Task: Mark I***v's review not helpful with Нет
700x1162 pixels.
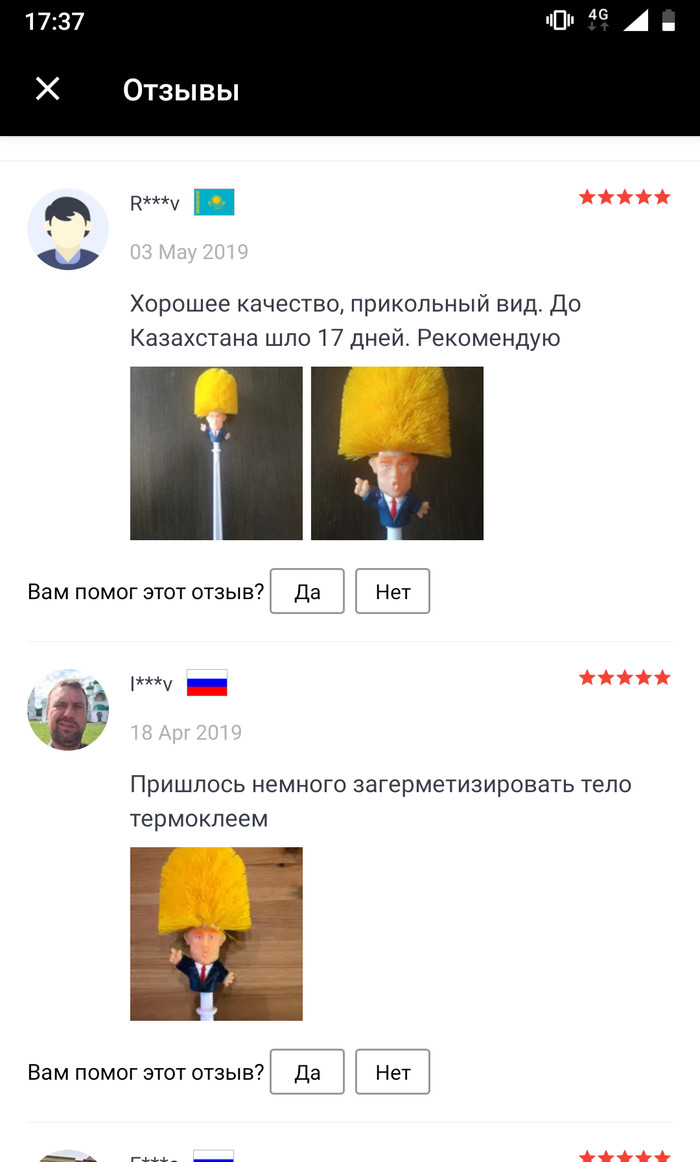Action: [392, 1072]
